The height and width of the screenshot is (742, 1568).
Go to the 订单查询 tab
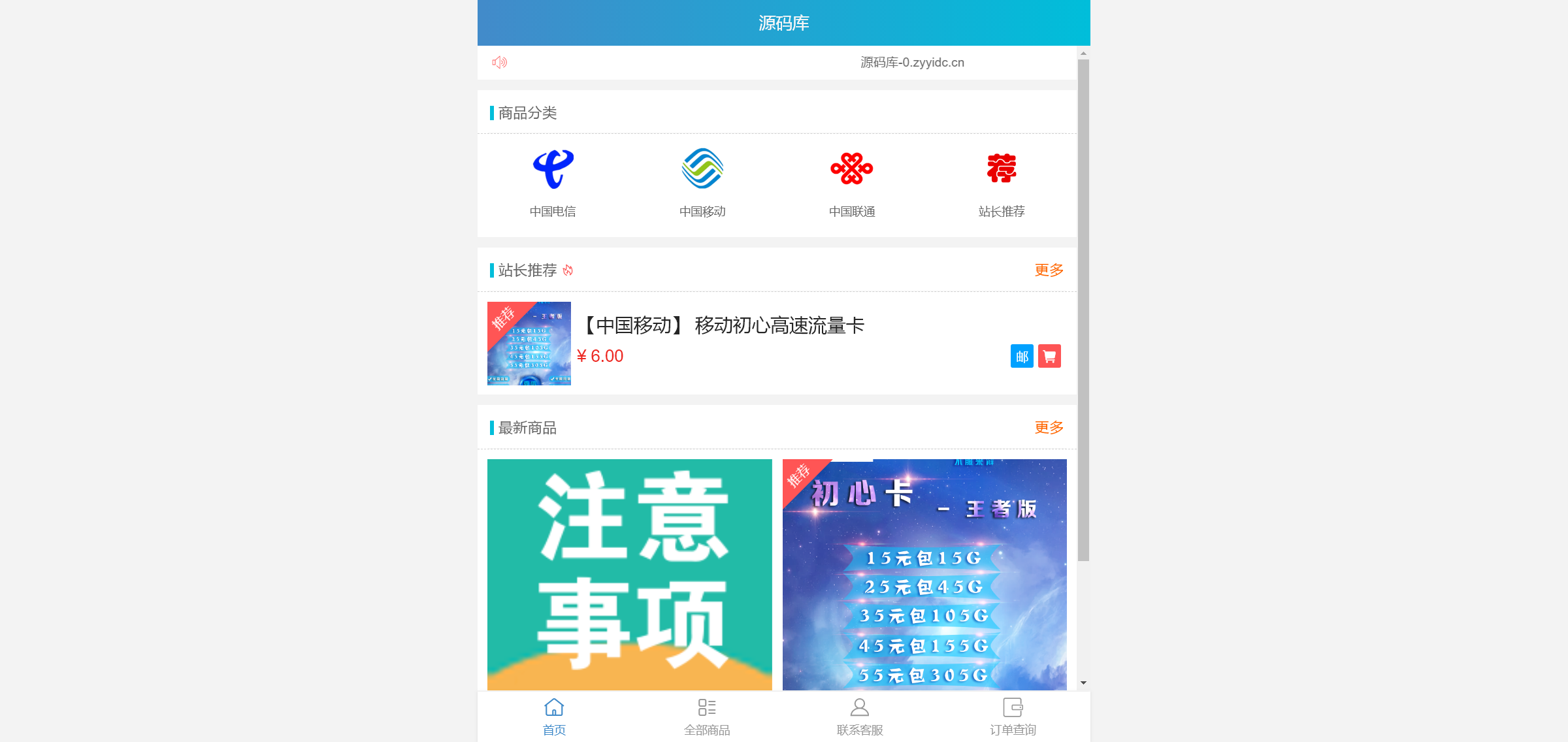(1013, 717)
